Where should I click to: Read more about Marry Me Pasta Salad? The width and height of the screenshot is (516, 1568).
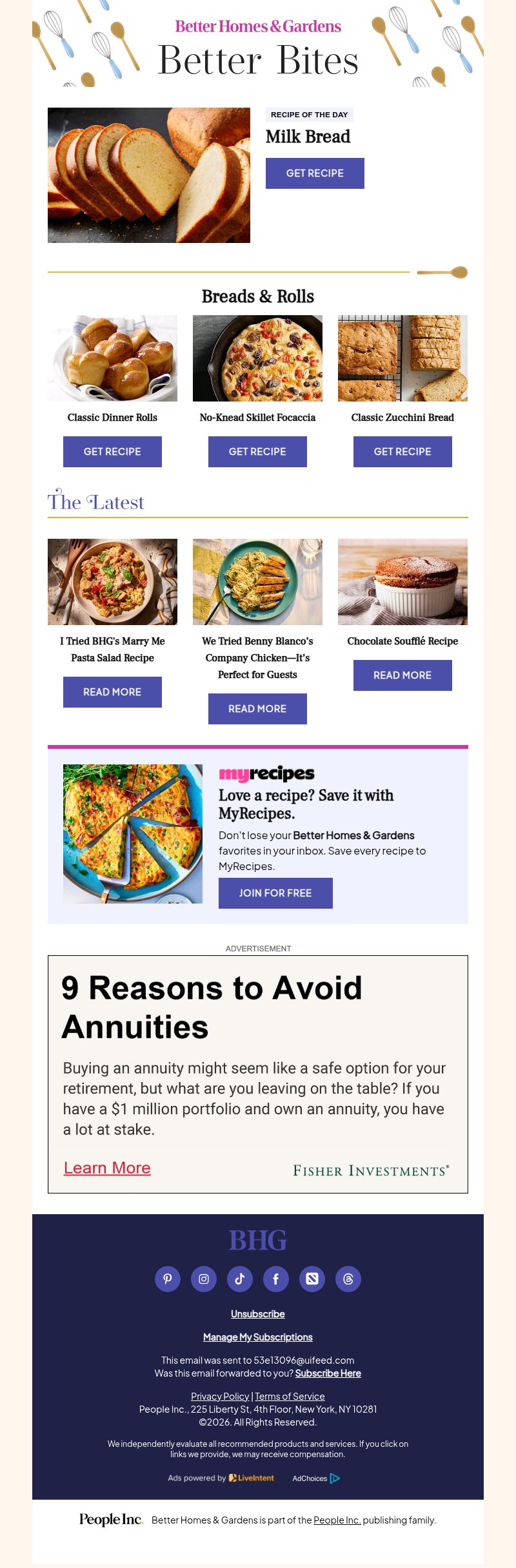(x=112, y=692)
